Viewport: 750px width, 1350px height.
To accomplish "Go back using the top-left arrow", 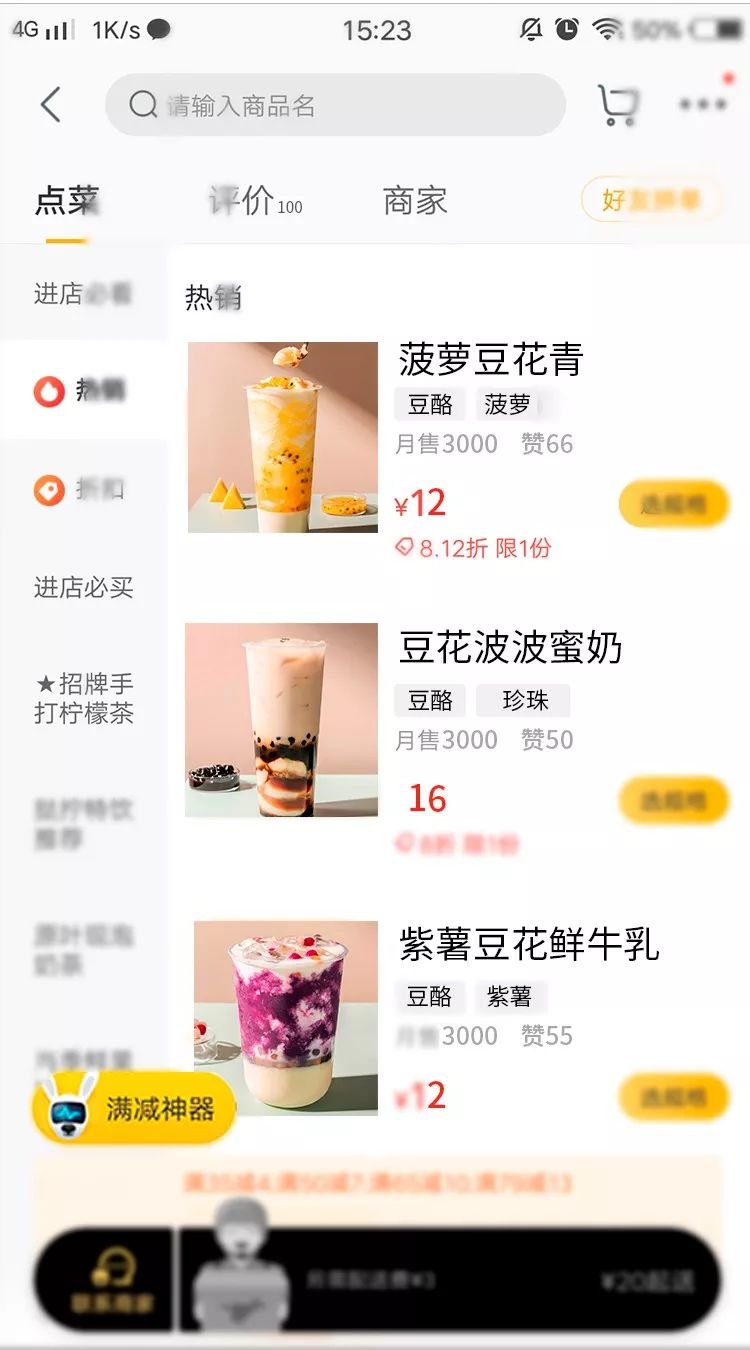I will coord(50,105).
